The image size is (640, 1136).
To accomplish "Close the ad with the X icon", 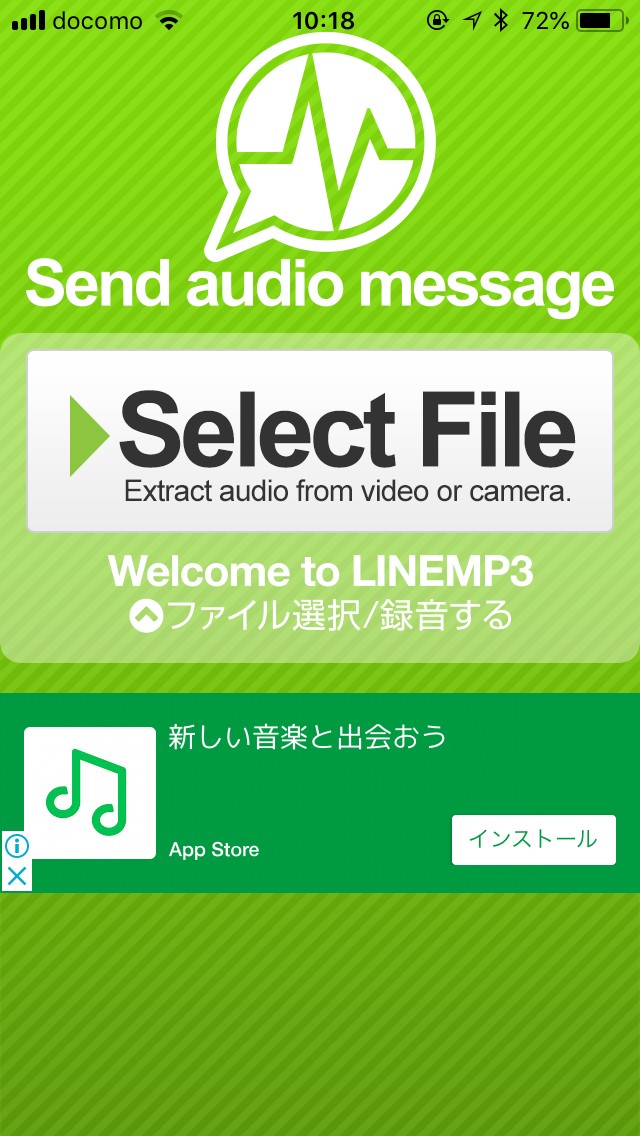I will point(16,877).
